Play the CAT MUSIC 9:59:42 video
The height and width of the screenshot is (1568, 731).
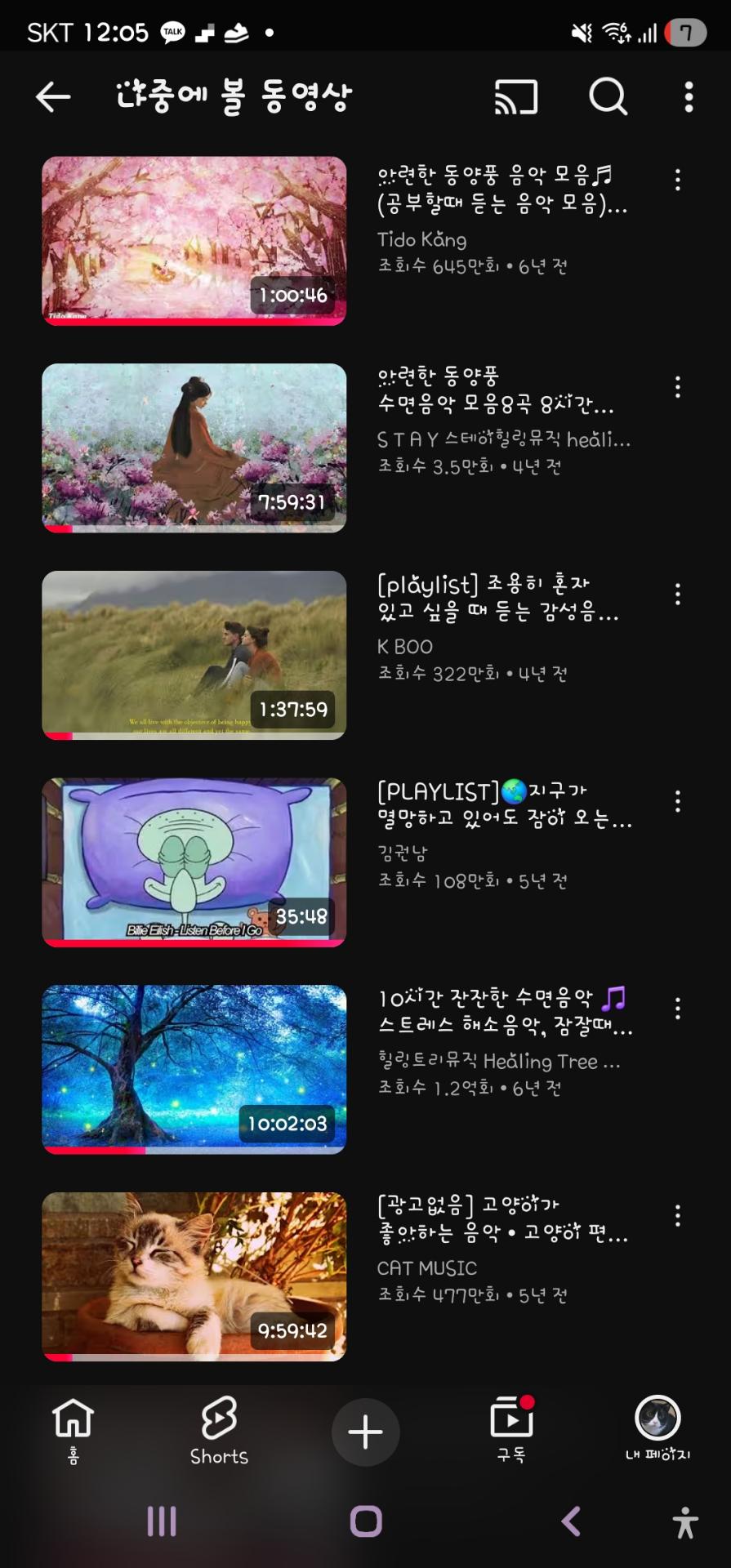point(194,1276)
